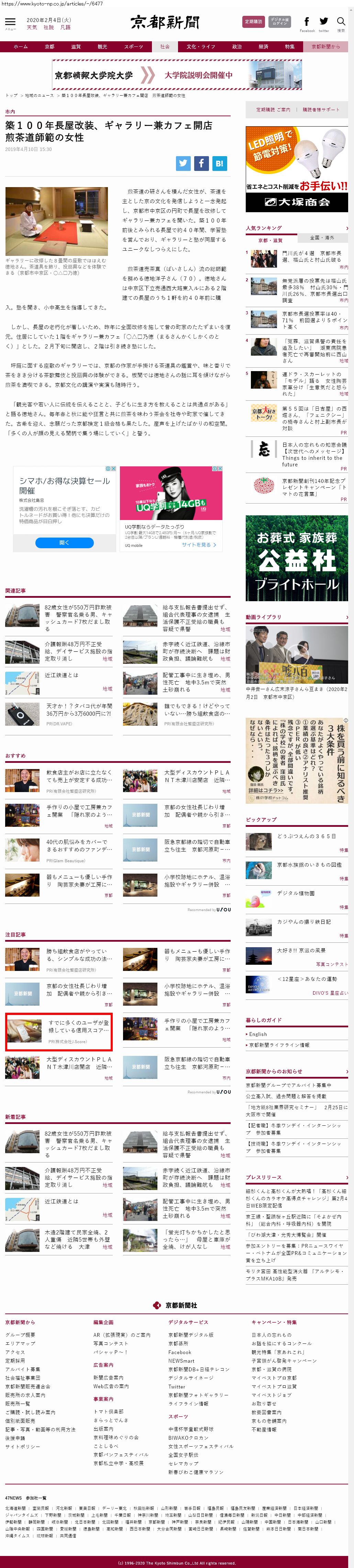The width and height of the screenshot is (354, 1568).
Task: Switch ranking to 全国・海外 tab
Action: 322,237
